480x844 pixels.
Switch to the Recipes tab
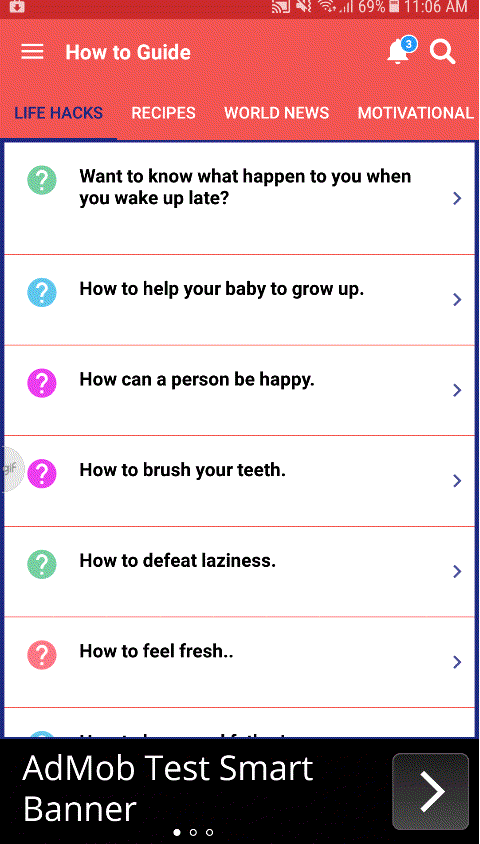(x=164, y=113)
